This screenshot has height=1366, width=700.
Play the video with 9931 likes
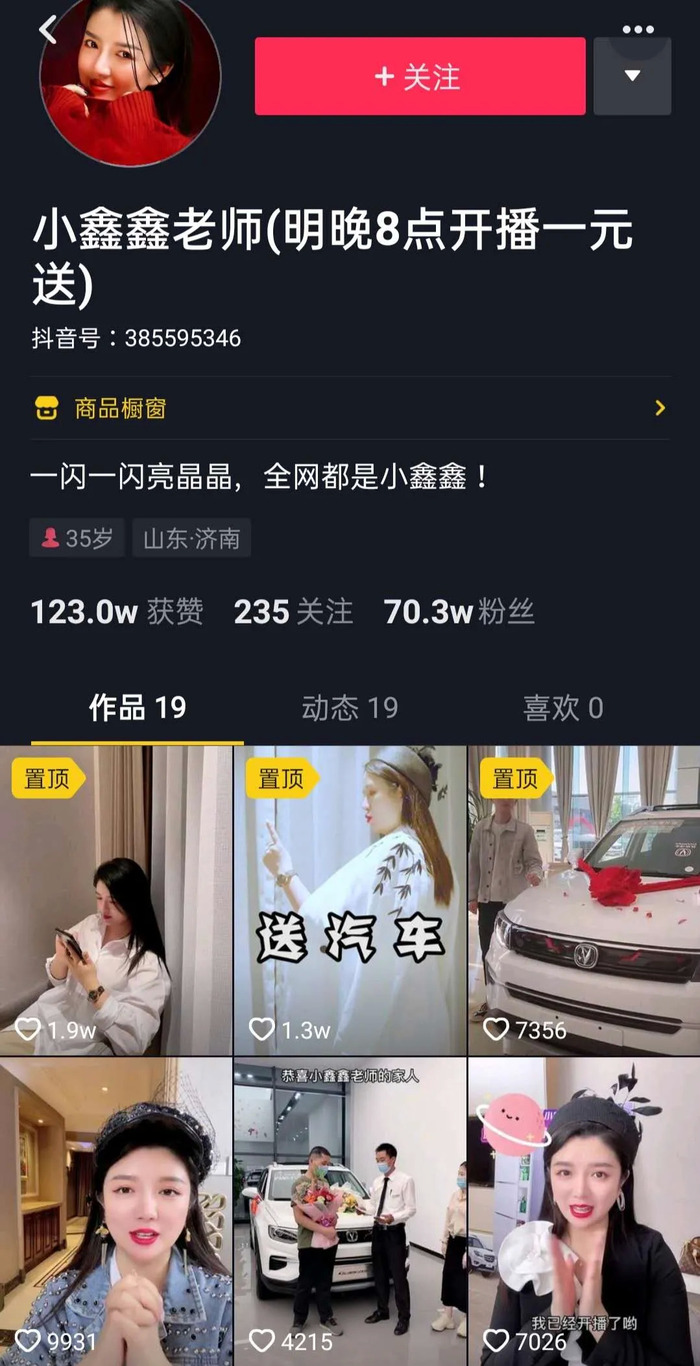pos(116,1210)
